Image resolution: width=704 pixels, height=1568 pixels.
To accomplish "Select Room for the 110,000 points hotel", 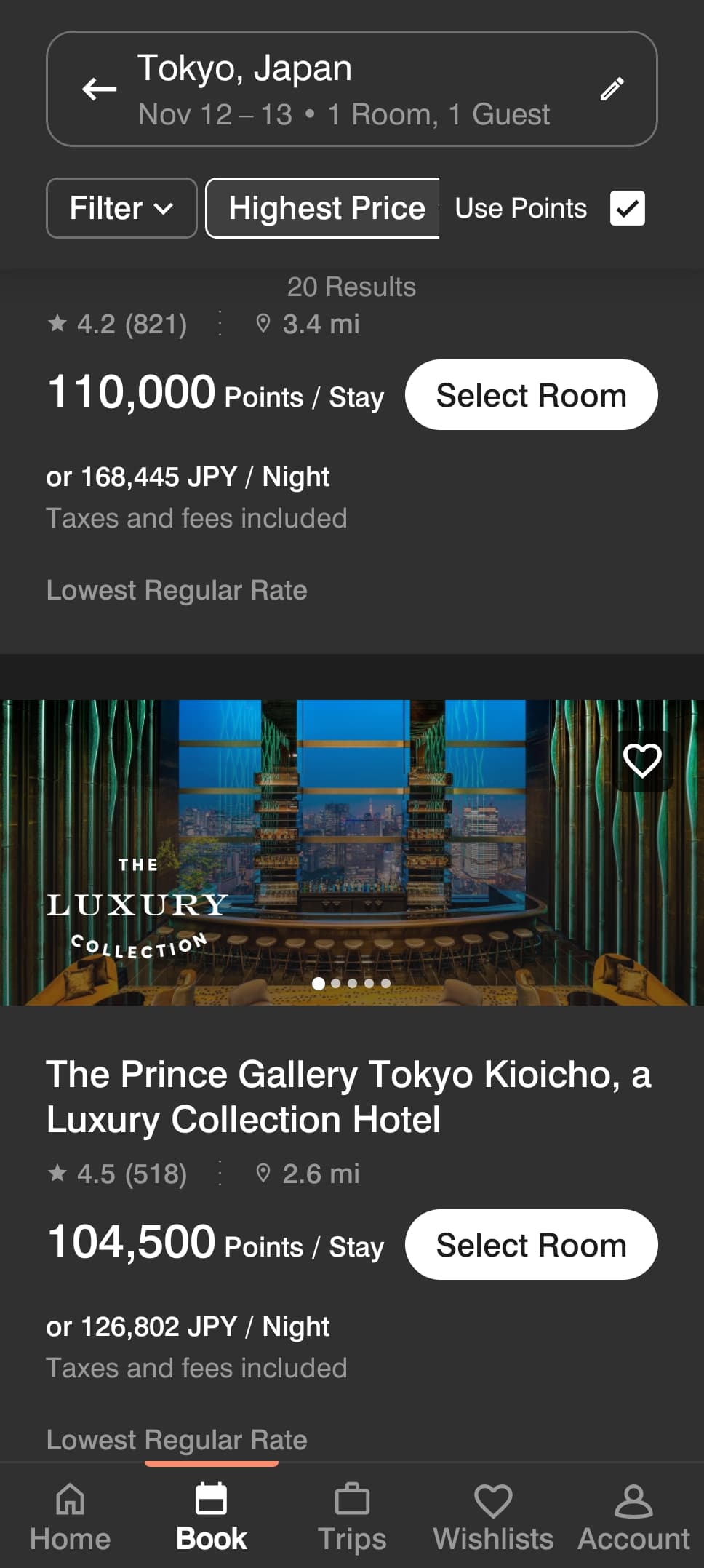I will (531, 395).
